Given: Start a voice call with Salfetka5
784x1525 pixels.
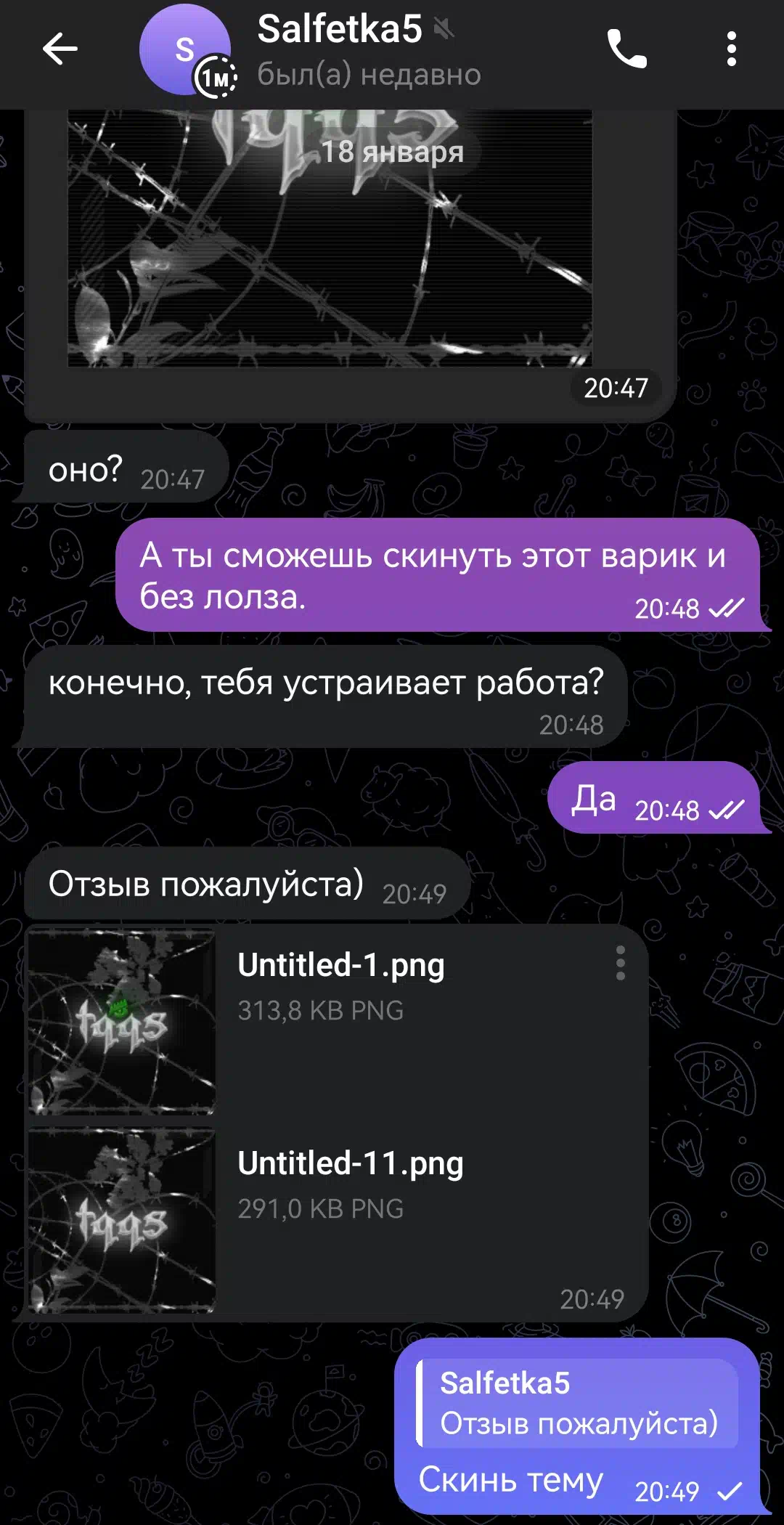Looking at the screenshot, I should [627, 49].
